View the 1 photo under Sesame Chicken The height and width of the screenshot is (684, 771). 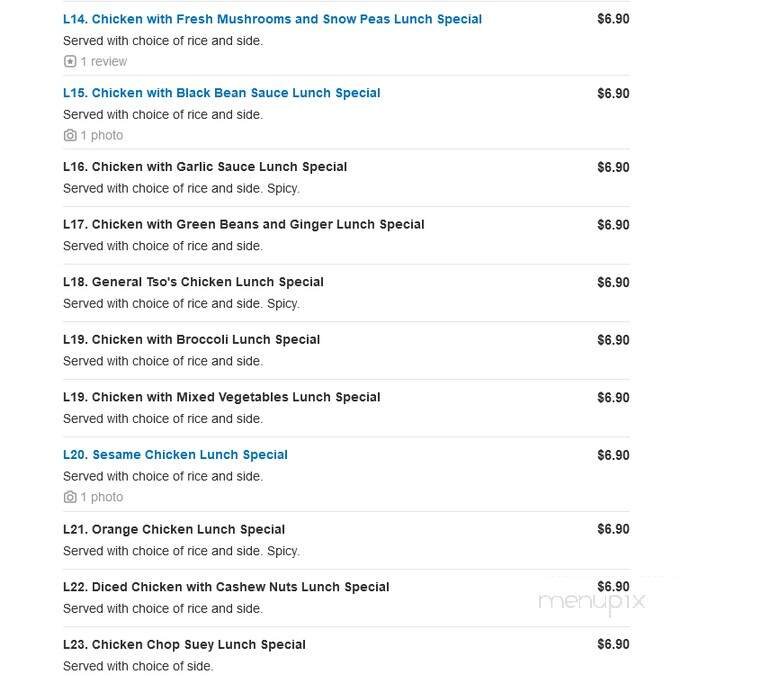click(94, 497)
